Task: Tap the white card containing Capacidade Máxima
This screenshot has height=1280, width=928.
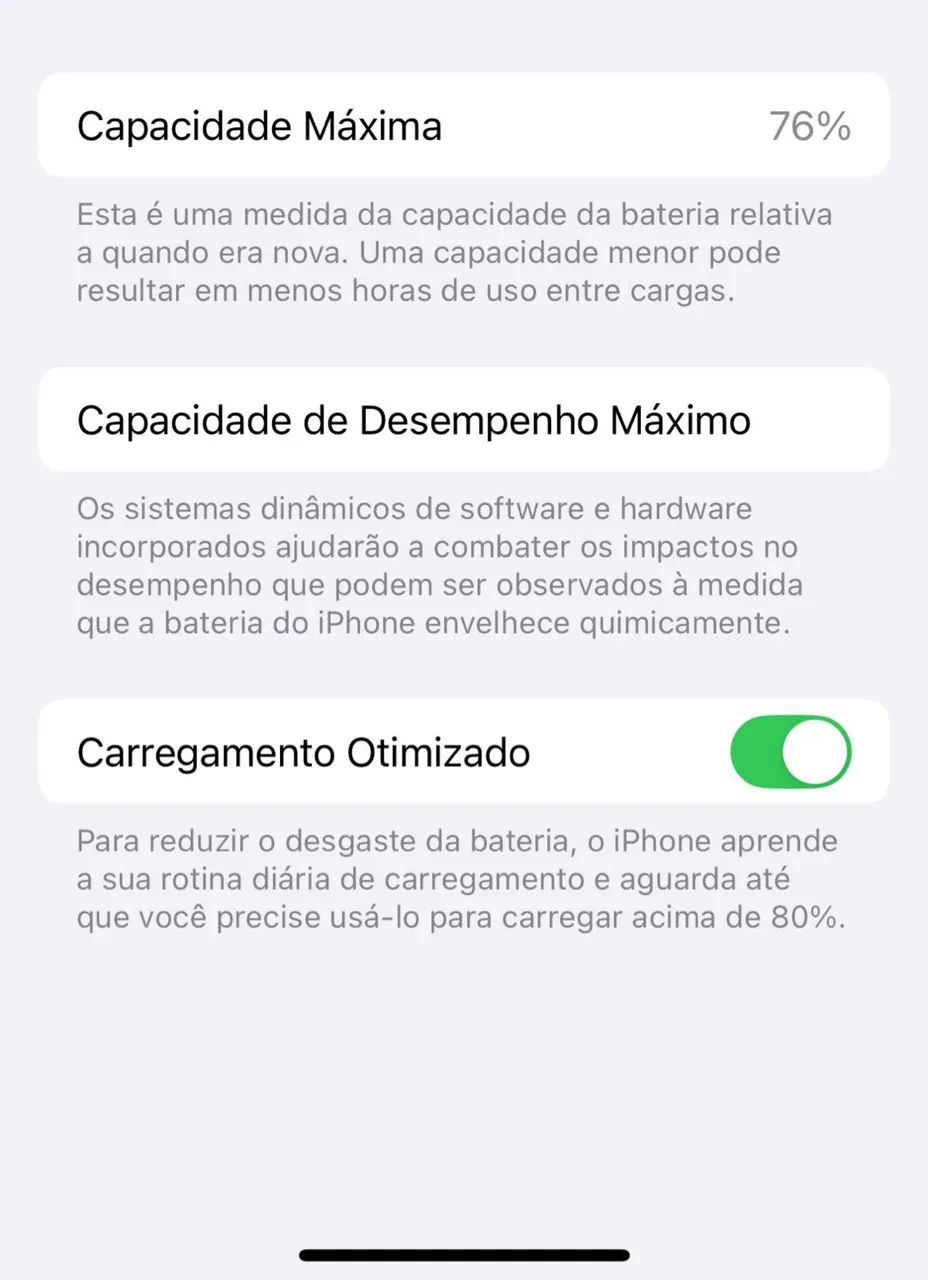Action: pos(463,125)
